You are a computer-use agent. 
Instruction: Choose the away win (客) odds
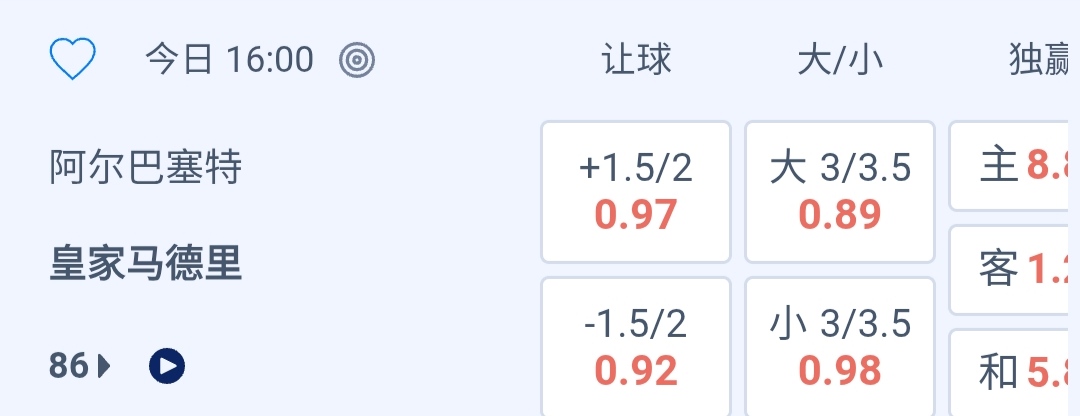1014,269
